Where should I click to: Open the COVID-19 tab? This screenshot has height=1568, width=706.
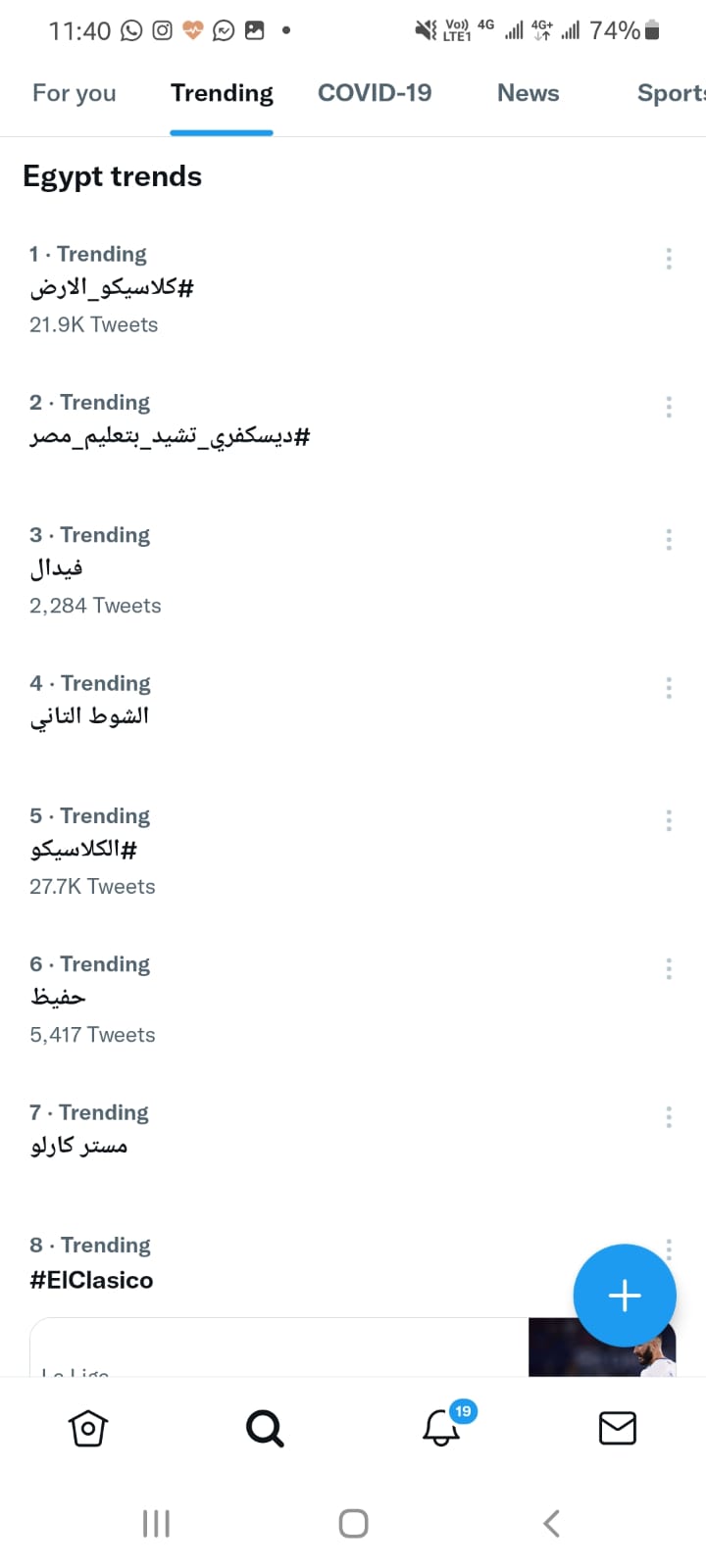click(x=375, y=93)
